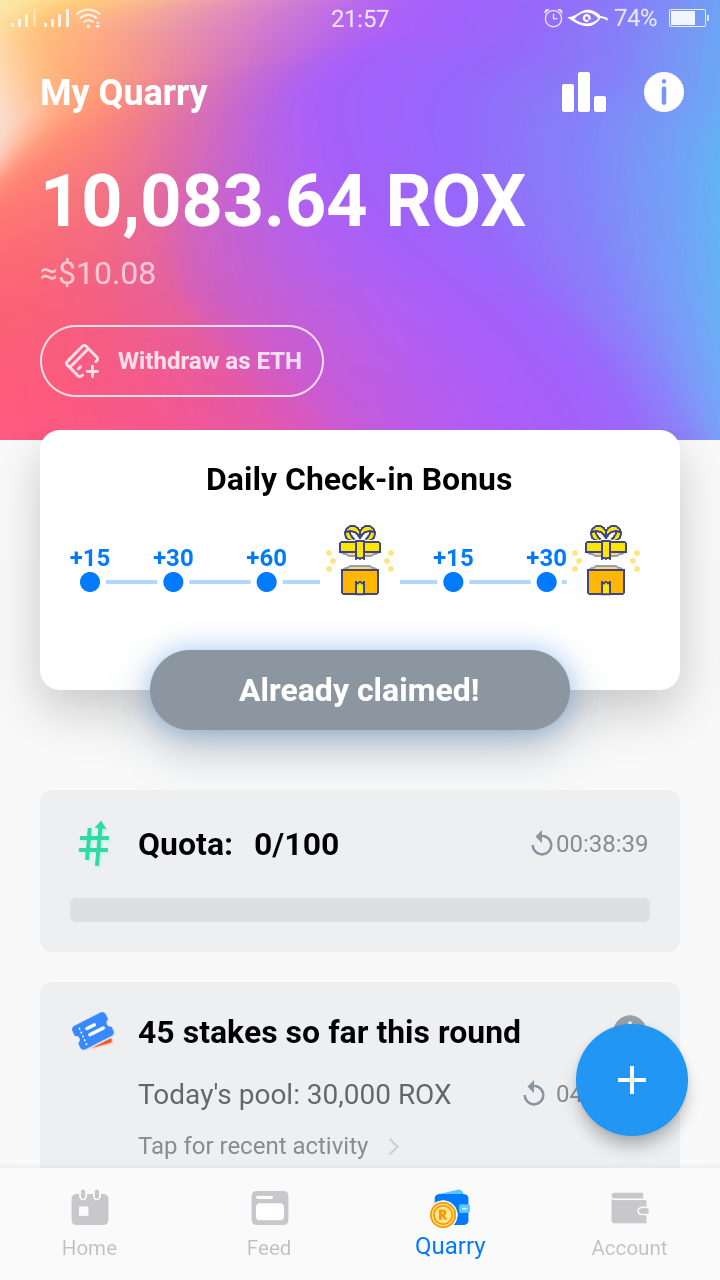Switch to the Home tab
Image resolution: width=720 pixels, height=1280 pixels.
(90, 1224)
